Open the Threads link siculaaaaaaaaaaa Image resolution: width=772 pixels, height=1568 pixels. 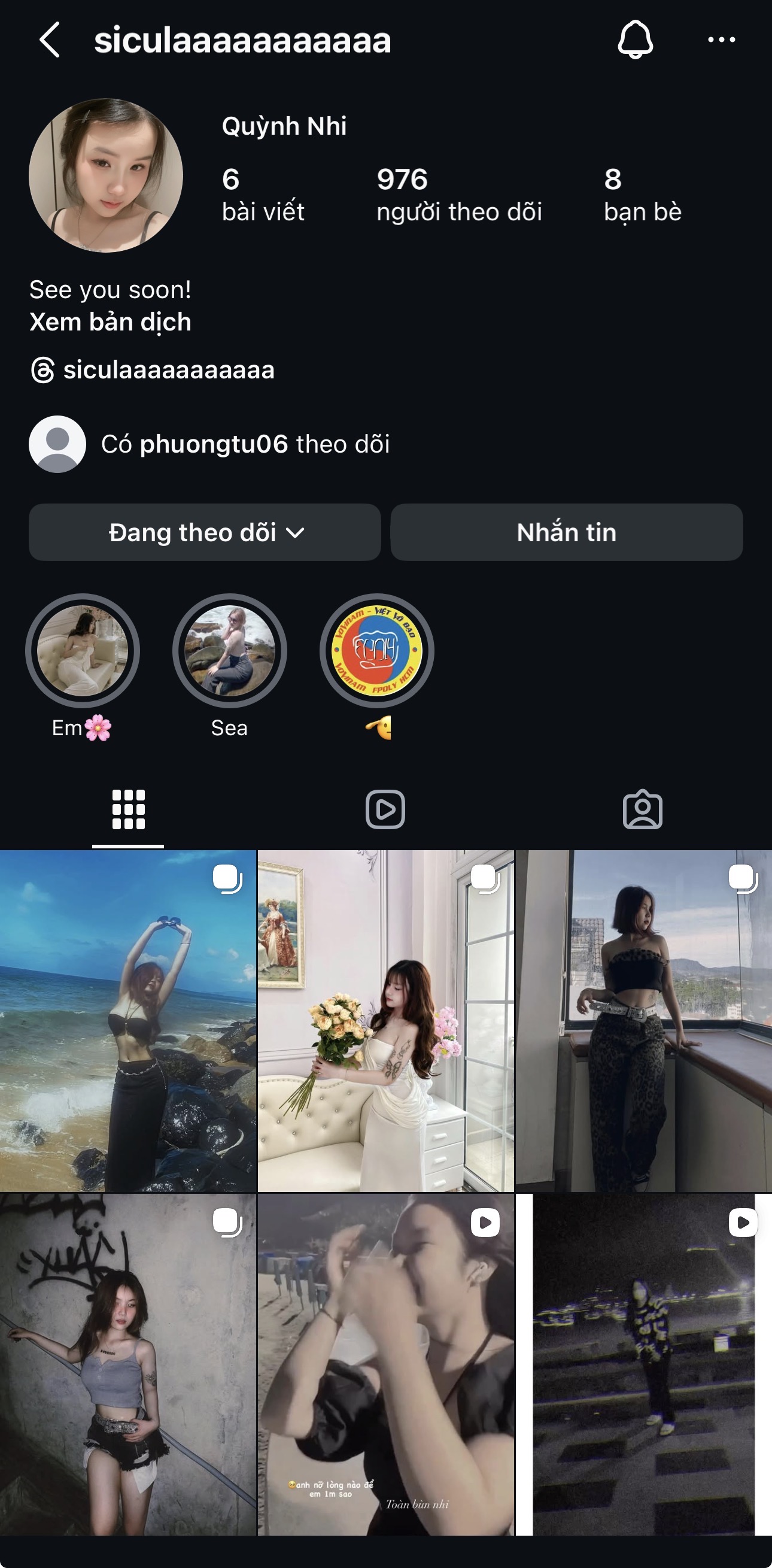pyautogui.click(x=152, y=370)
